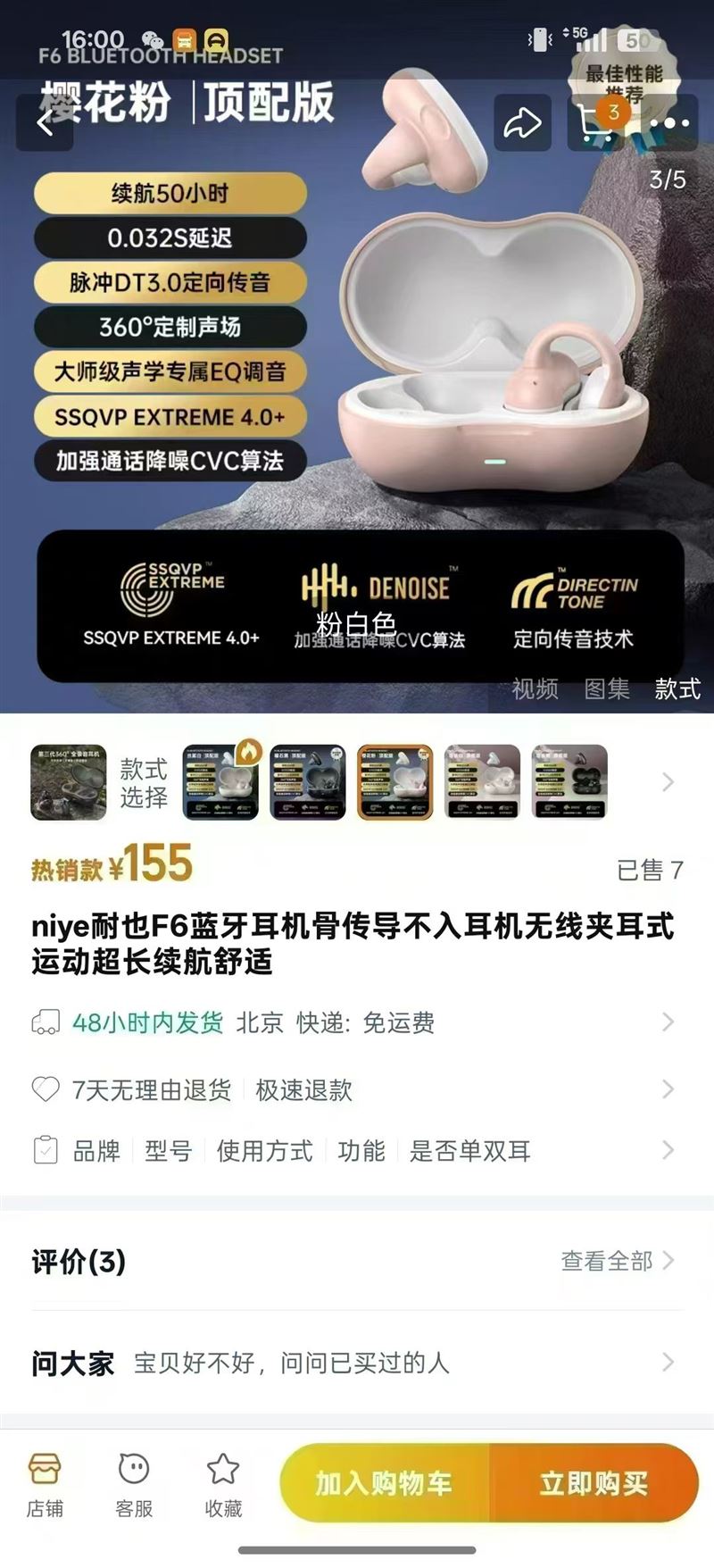714x1568 pixels.
Task: Tap 立即购买 to buy now
Action: pyautogui.click(x=594, y=1483)
